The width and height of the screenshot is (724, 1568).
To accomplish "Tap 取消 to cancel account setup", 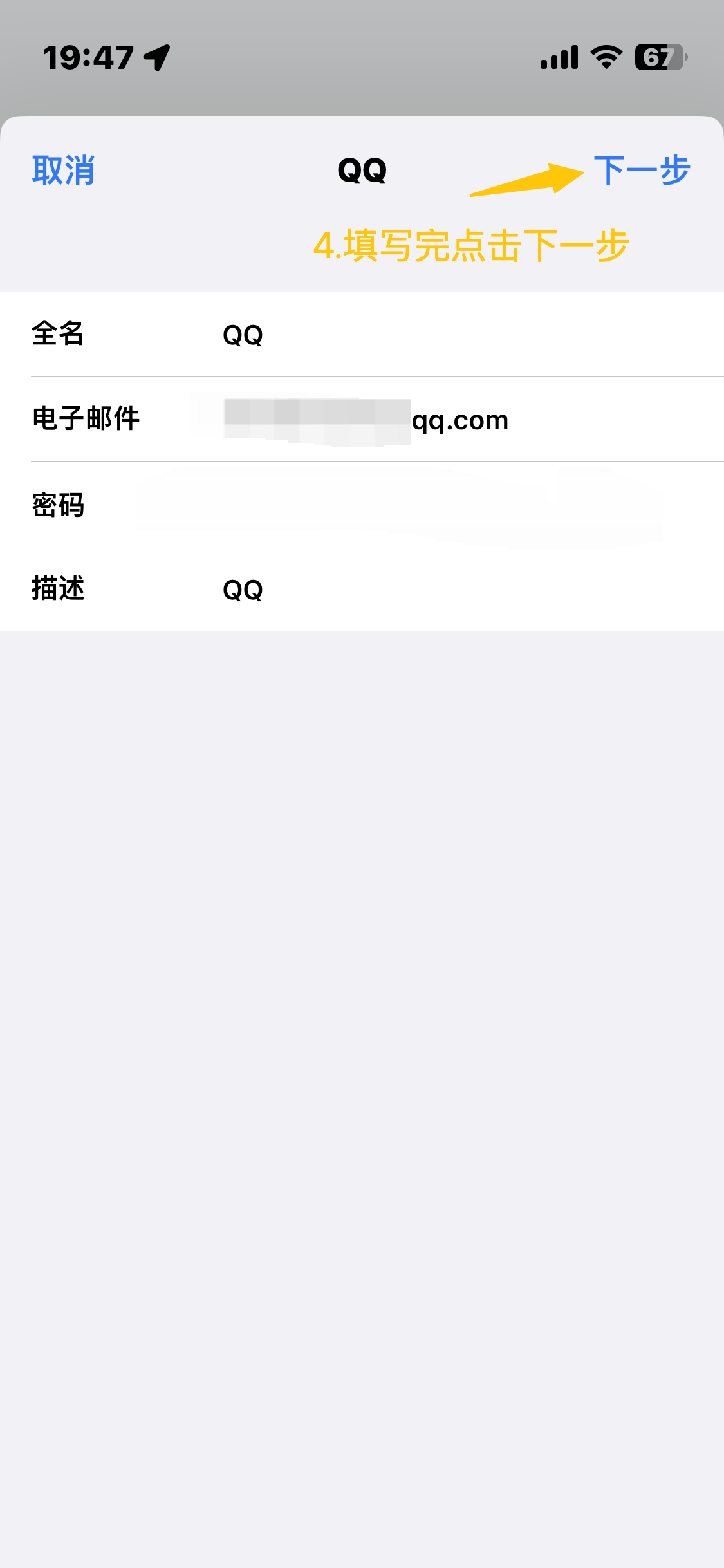I will [x=63, y=171].
